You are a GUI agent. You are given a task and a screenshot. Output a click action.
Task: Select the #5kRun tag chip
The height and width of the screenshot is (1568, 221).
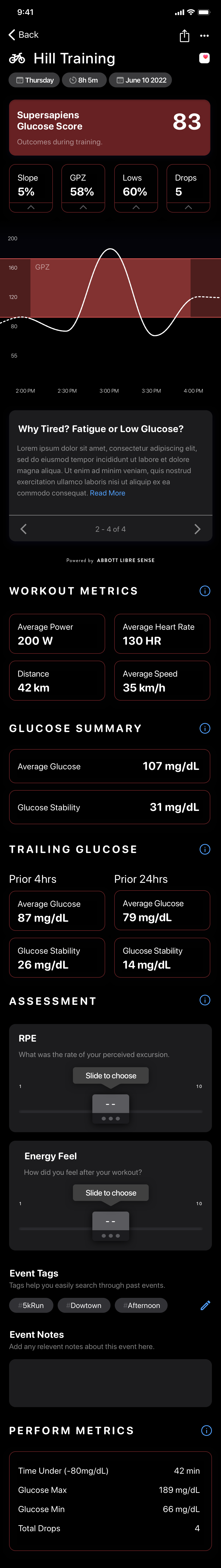tap(31, 1305)
